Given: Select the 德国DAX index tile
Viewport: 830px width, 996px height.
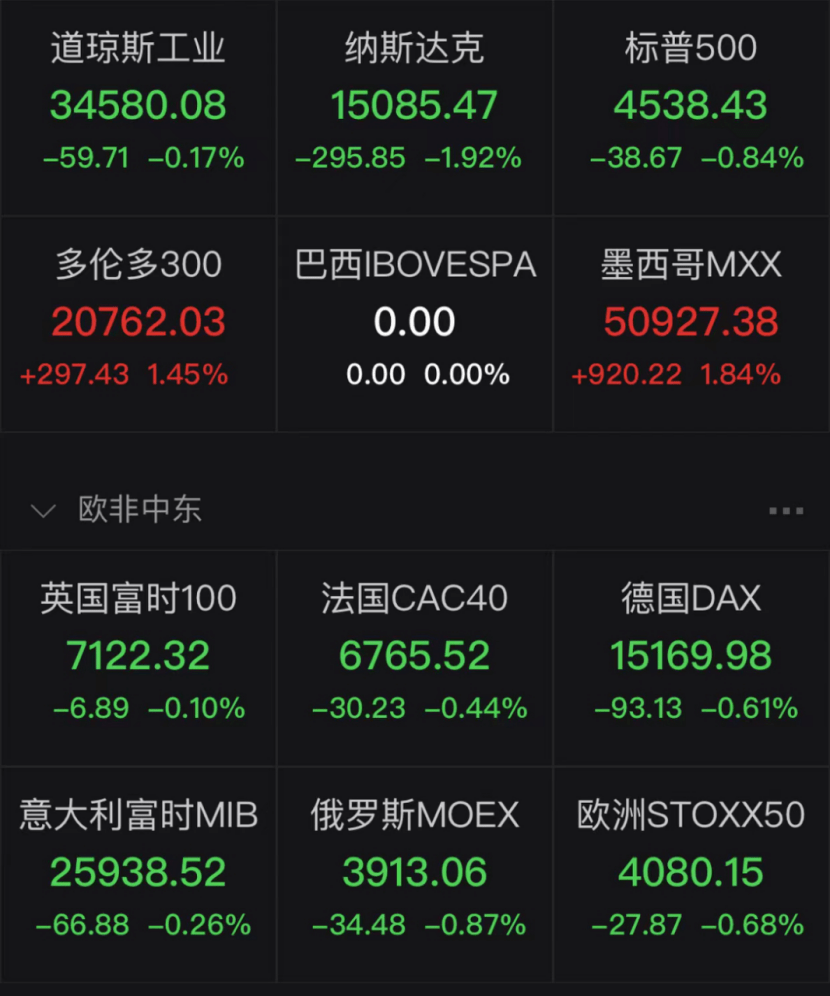Looking at the screenshot, I should point(691,655).
